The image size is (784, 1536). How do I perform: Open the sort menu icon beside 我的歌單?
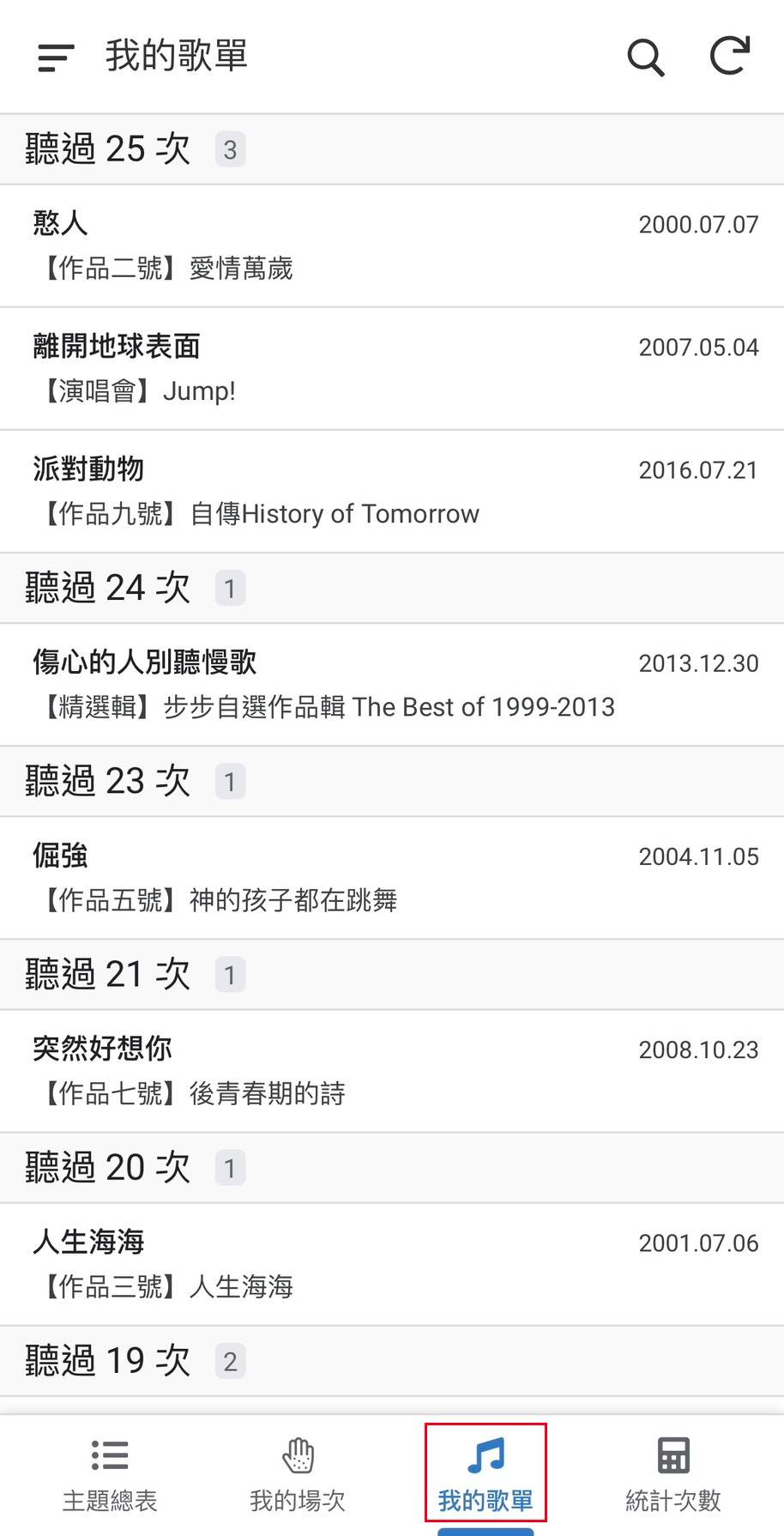56,57
